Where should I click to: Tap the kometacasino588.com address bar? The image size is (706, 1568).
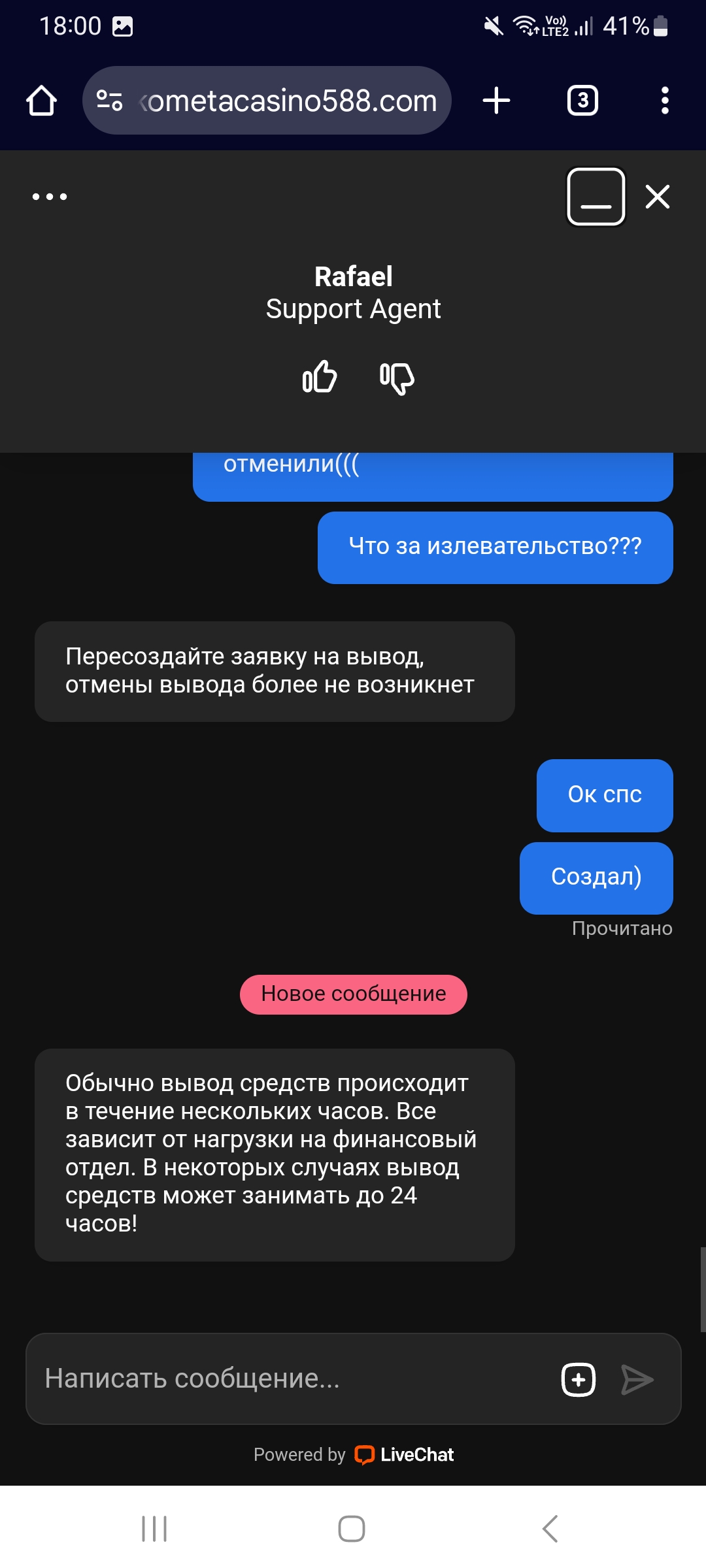pyautogui.click(x=267, y=101)
